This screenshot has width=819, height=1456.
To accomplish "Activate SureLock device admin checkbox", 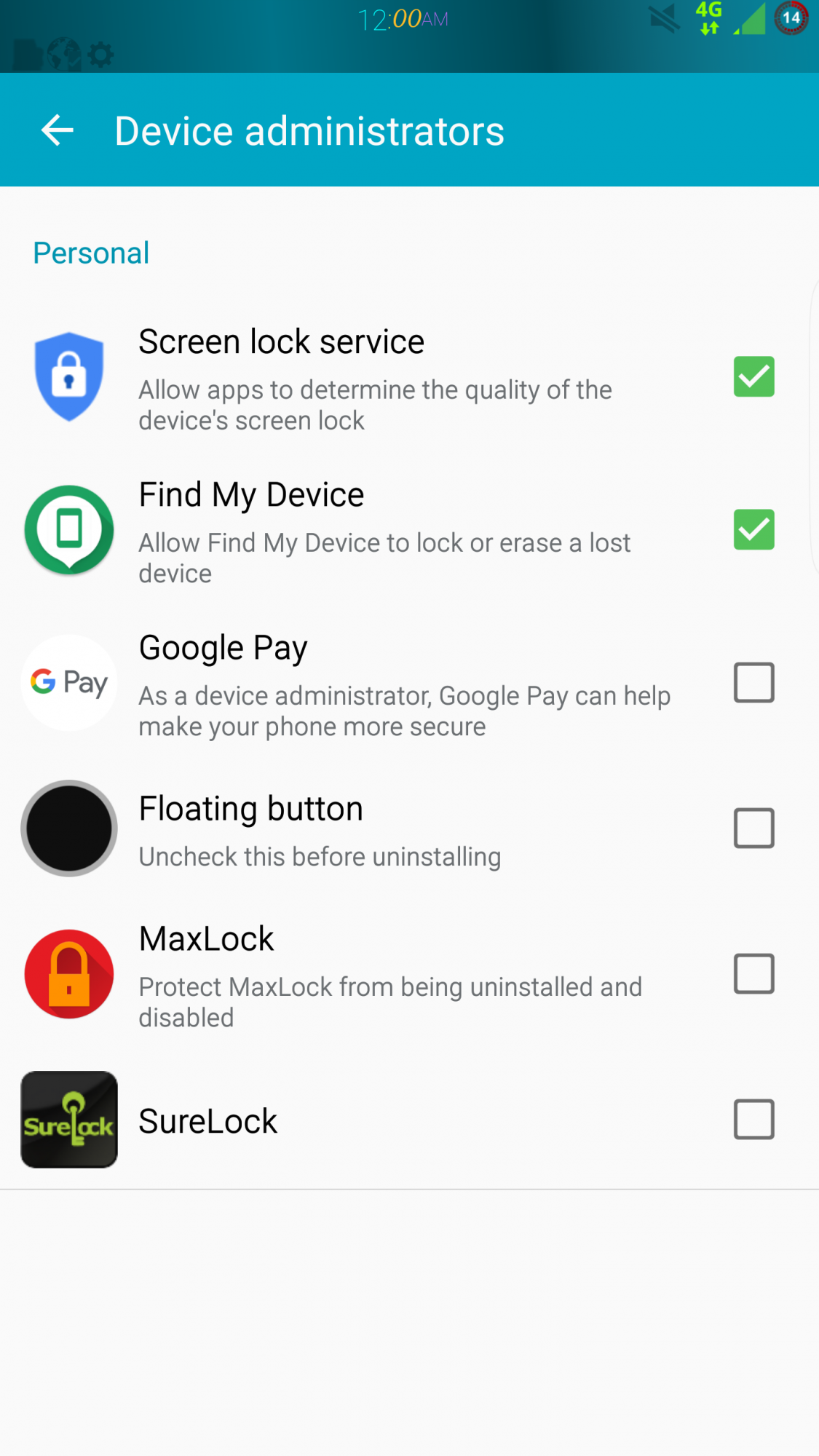I will [x=753, y=1119].
